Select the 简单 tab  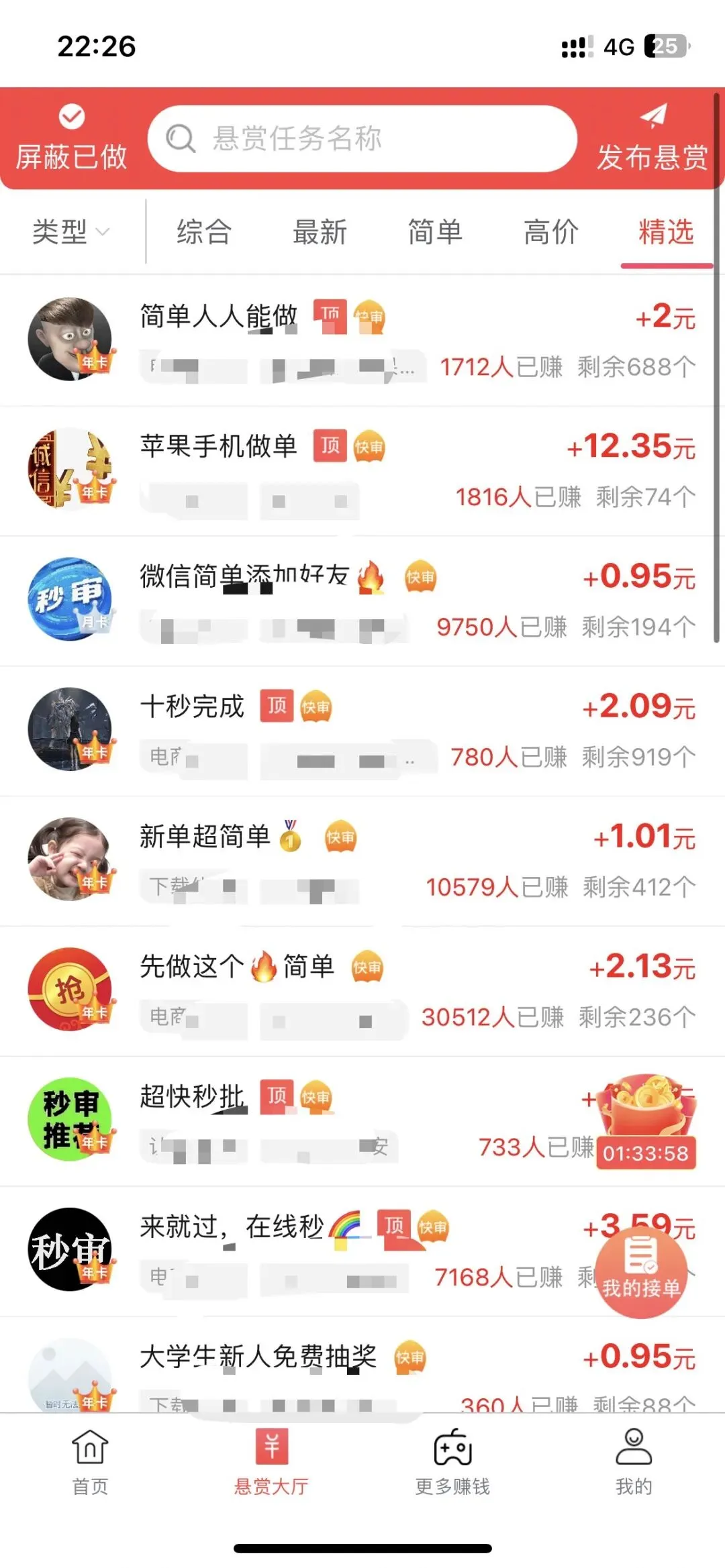pyautogui.click(x=435, y=232)
